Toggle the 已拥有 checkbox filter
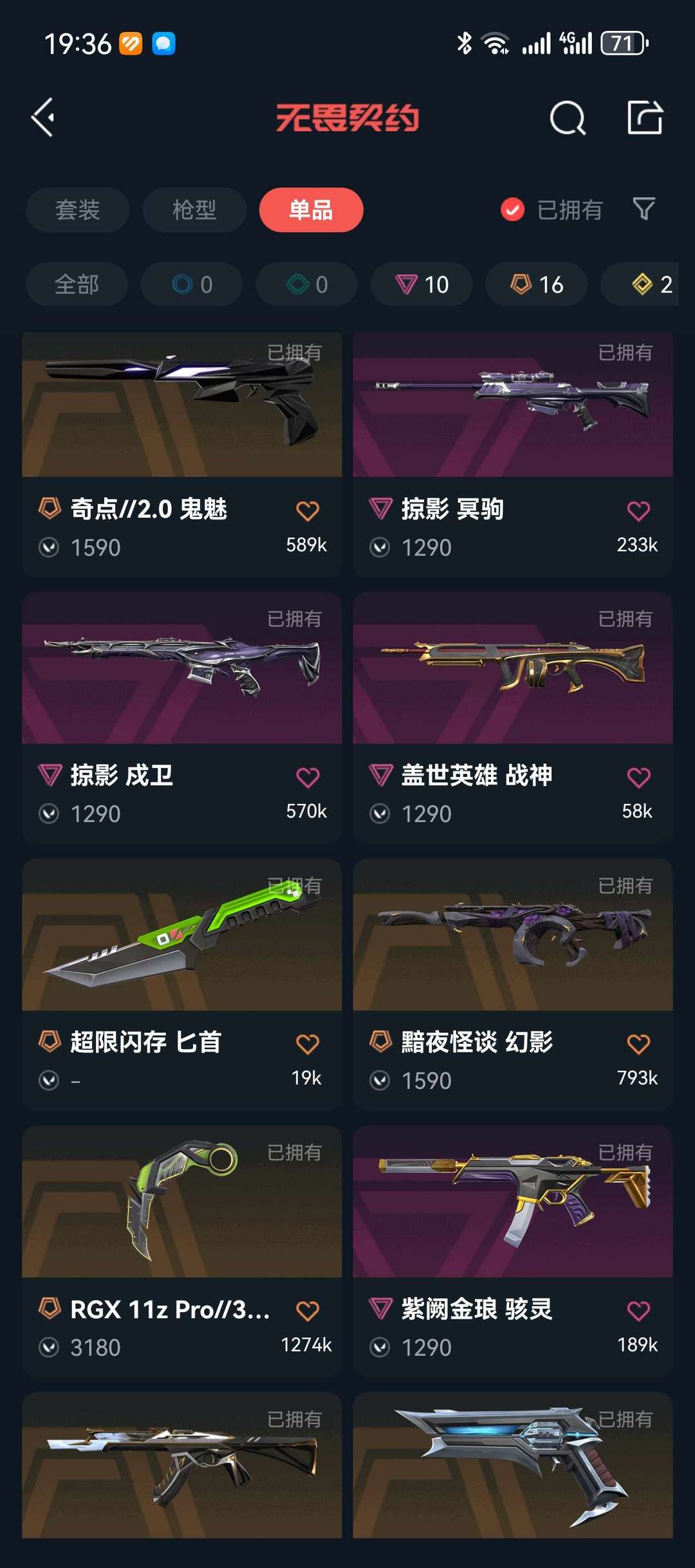The image size is (695, 1568). pyautogui.click(x=513, y=210)
